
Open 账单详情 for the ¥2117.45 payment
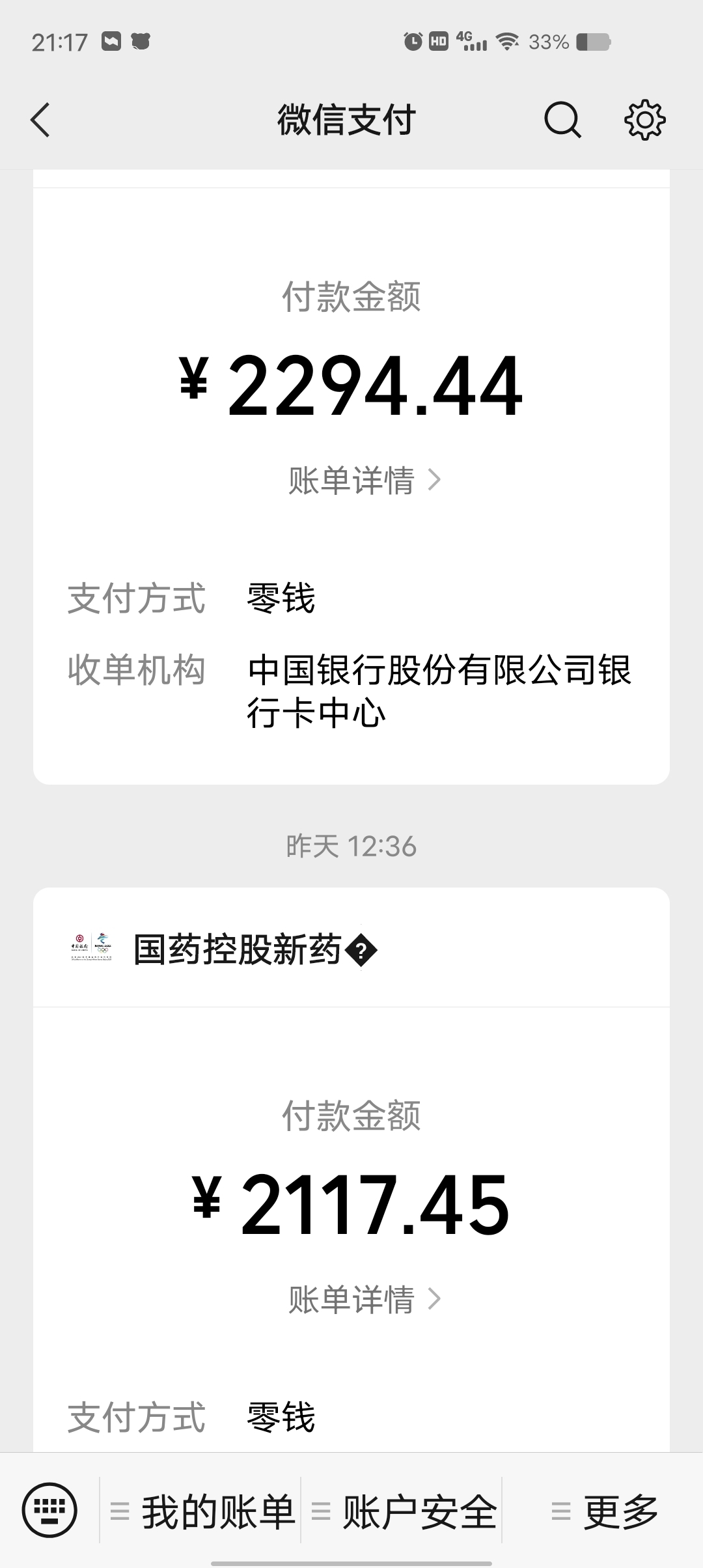(x=365, y=1300)
